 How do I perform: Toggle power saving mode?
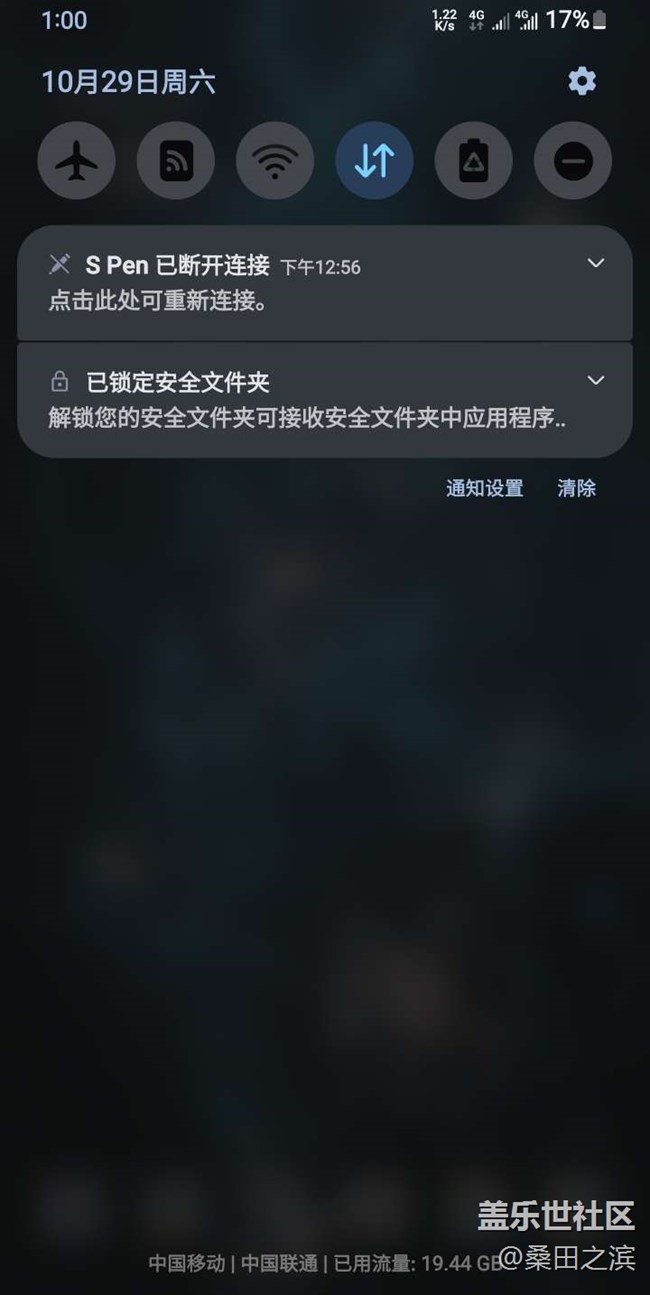coord(473,161)
